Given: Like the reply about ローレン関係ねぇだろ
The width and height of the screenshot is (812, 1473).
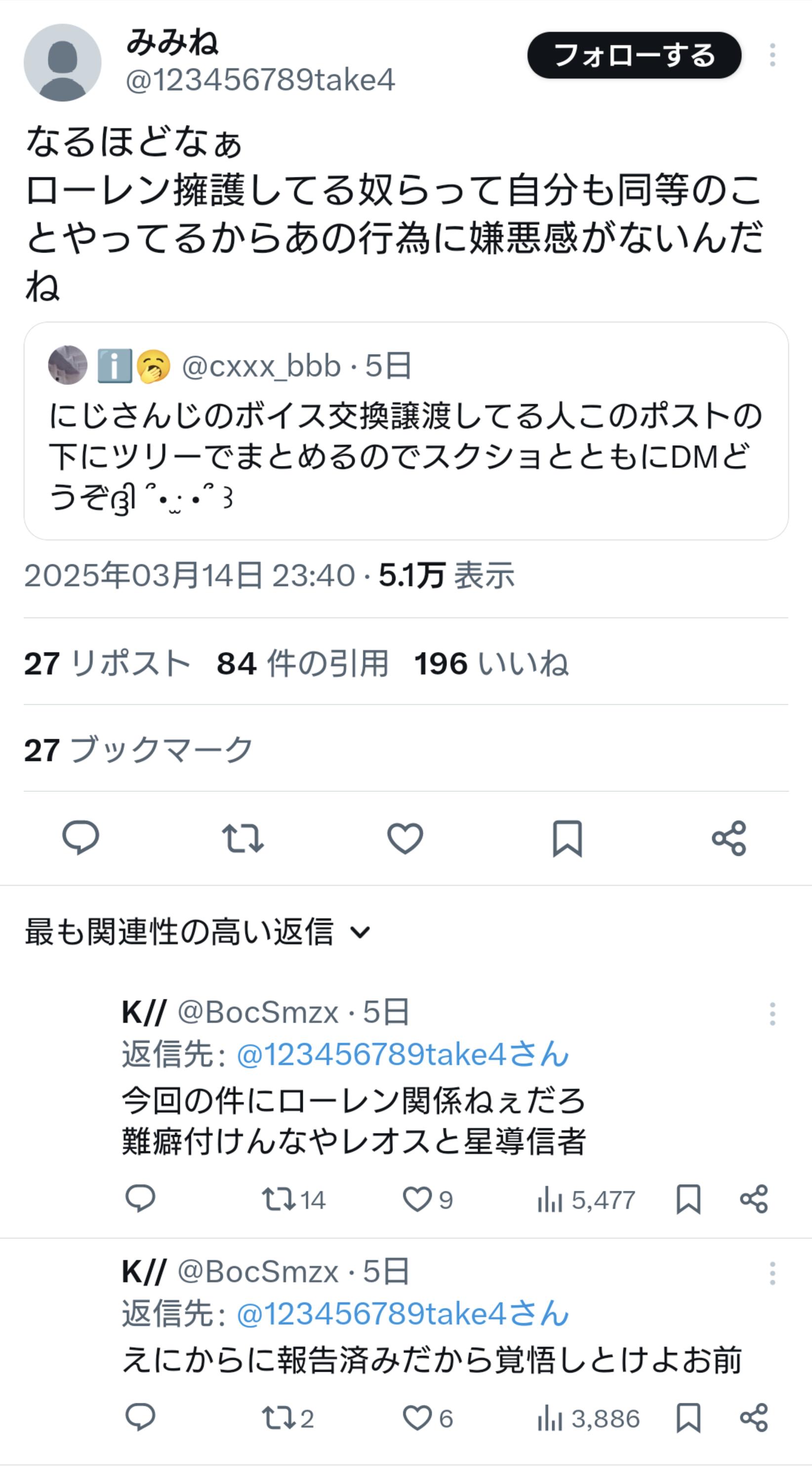Looking at the screenshot, I should (x=428, y=1199).
